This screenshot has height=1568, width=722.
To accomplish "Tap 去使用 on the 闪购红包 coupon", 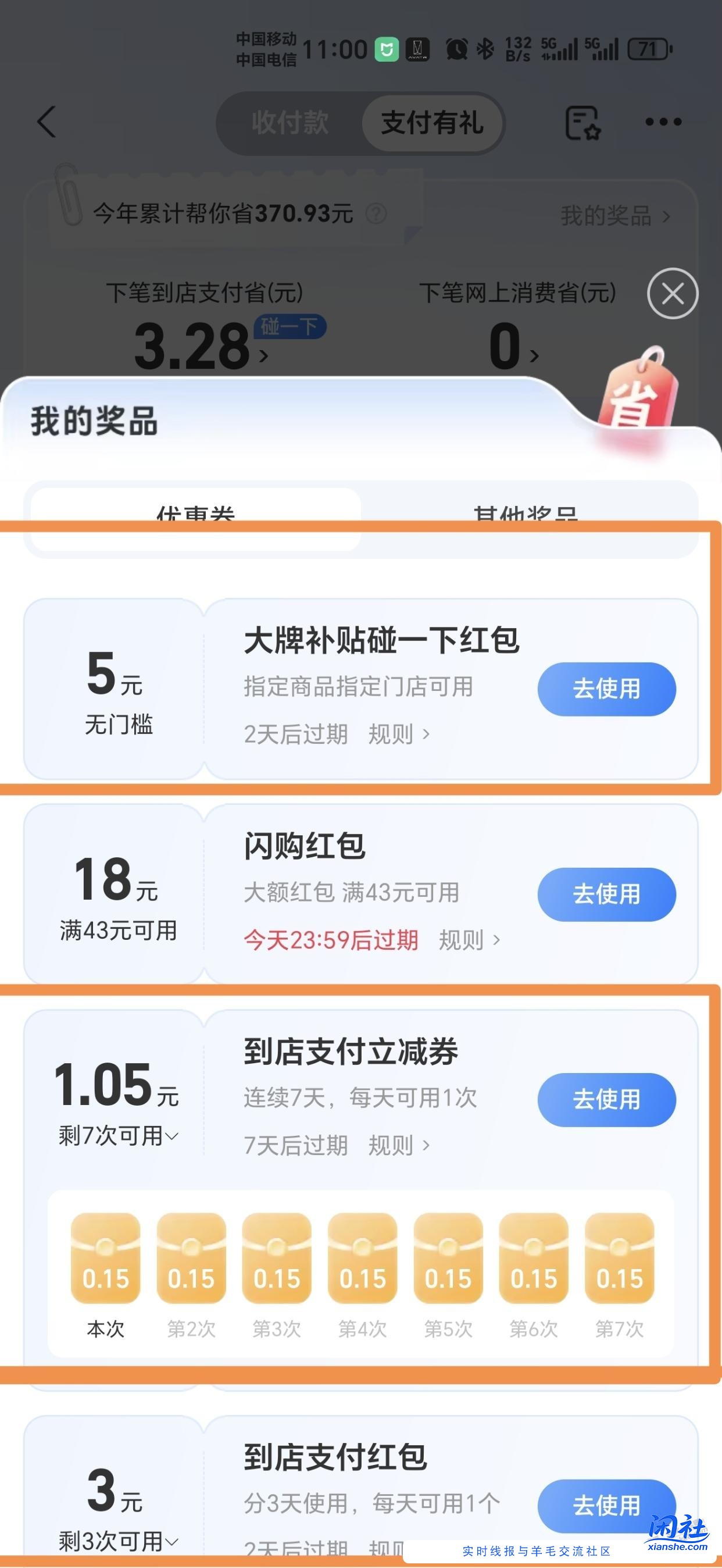I will tap(606, 895).
